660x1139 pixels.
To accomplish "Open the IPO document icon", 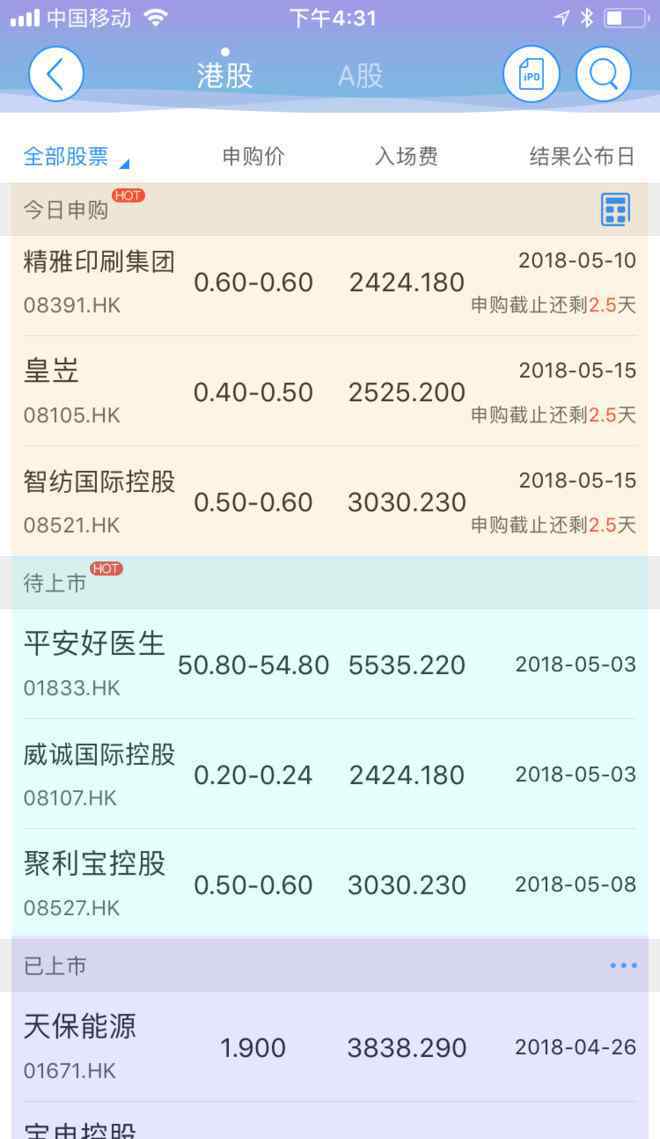I will pos(531,74).
